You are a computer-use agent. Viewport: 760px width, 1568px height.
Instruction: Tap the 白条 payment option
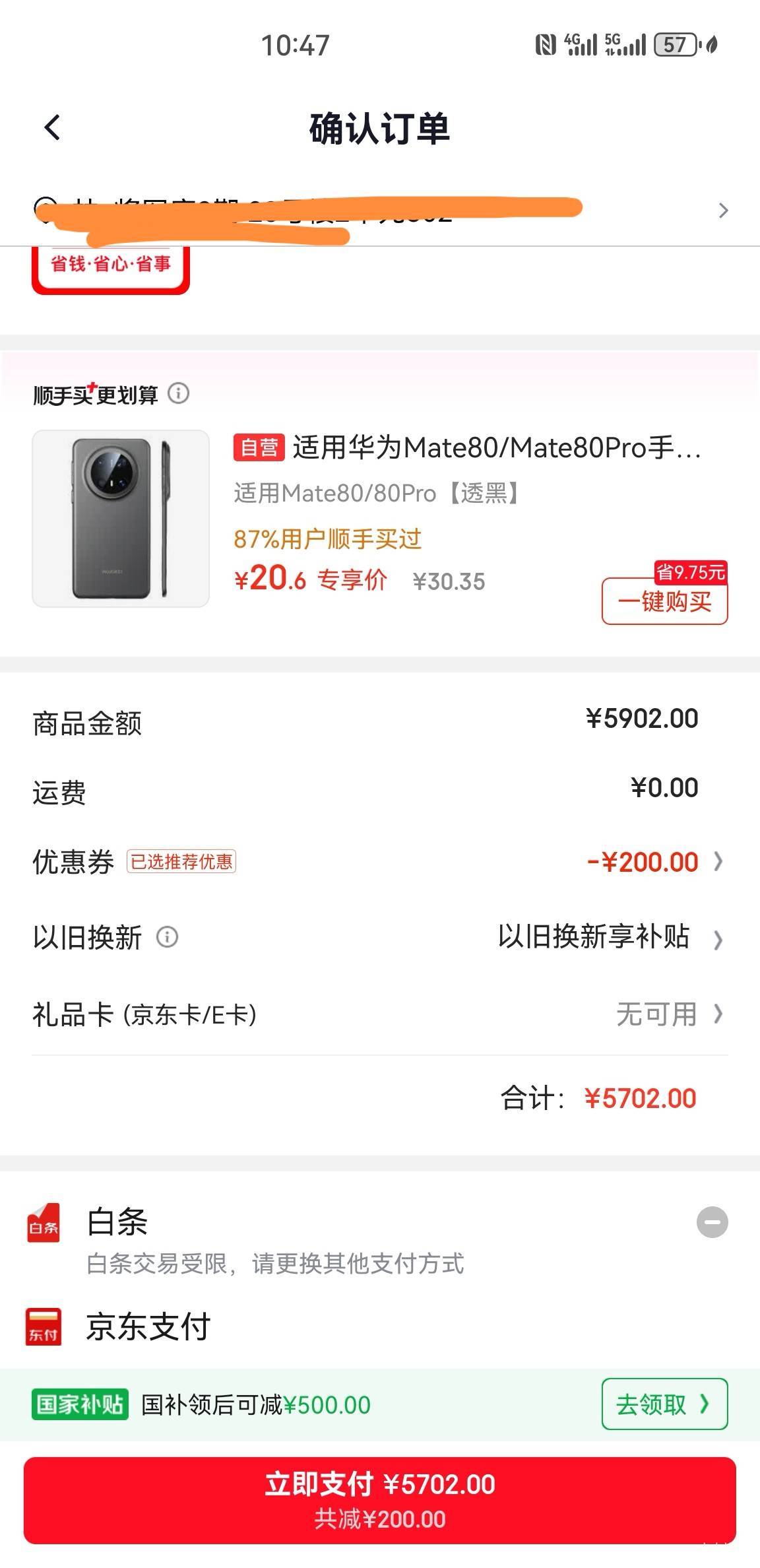tap(380, 1239)
